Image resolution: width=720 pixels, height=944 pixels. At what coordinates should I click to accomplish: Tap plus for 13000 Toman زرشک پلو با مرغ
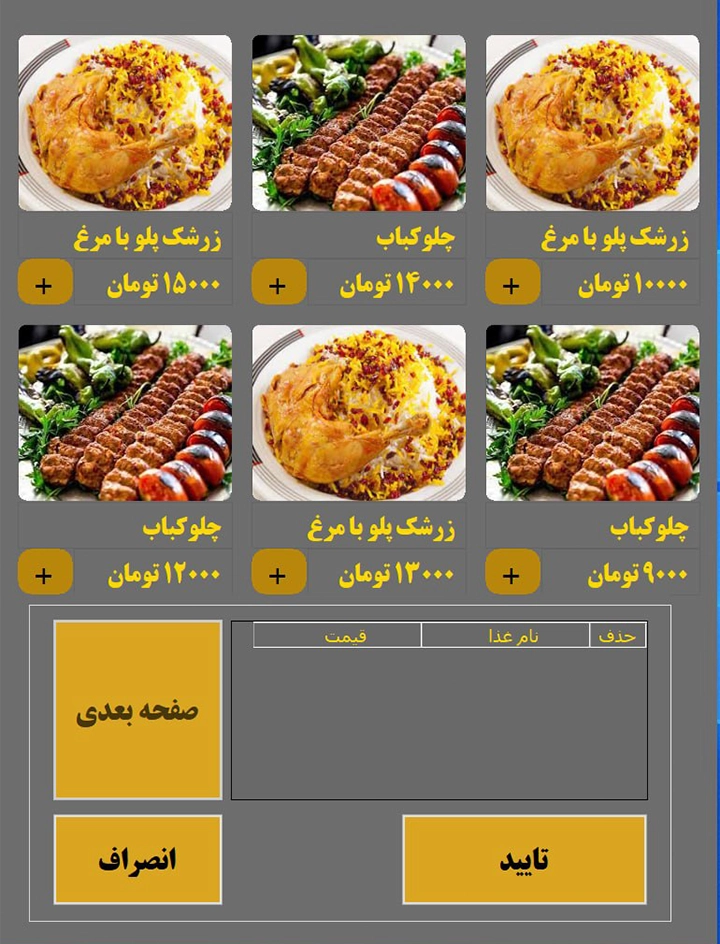tap(279, 573)
